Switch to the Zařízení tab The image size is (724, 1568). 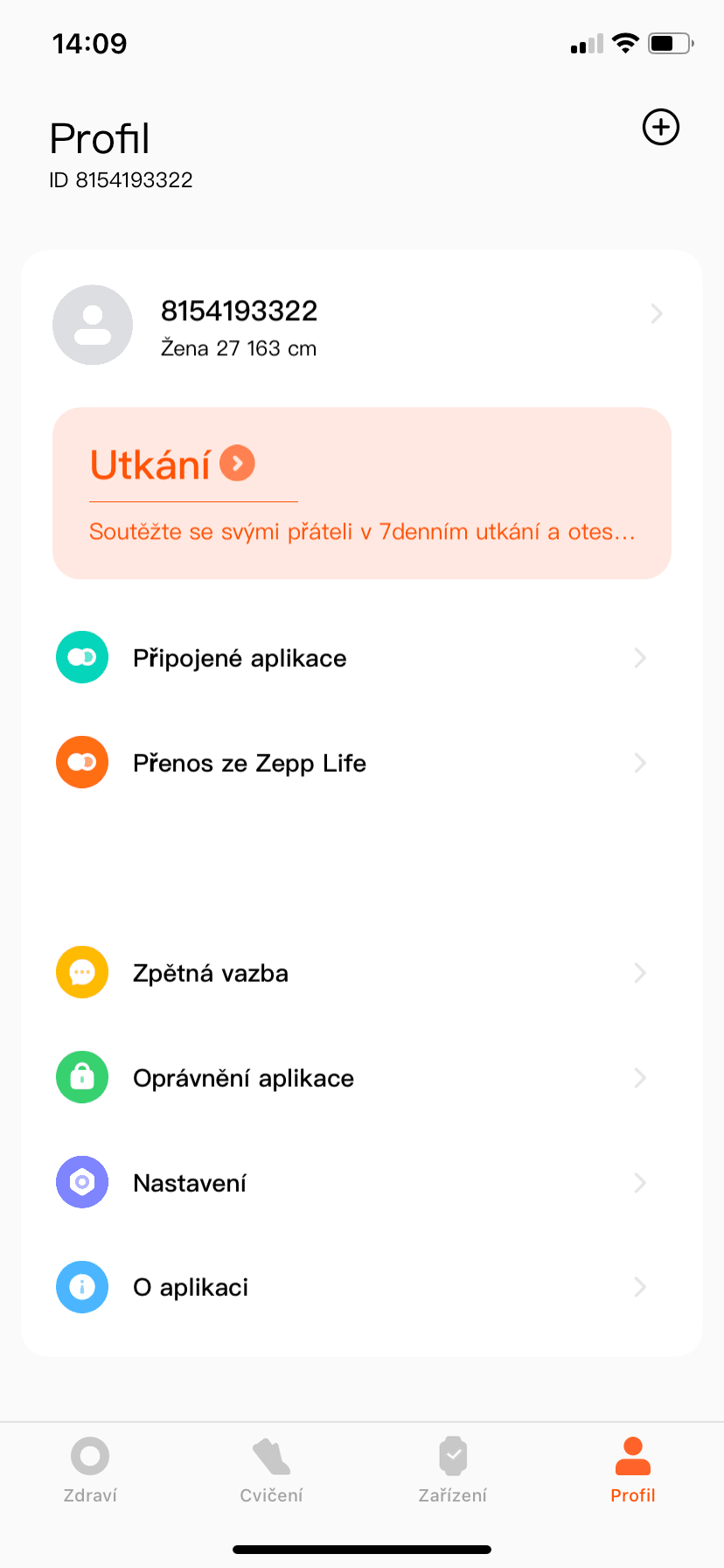[452, 1470]
